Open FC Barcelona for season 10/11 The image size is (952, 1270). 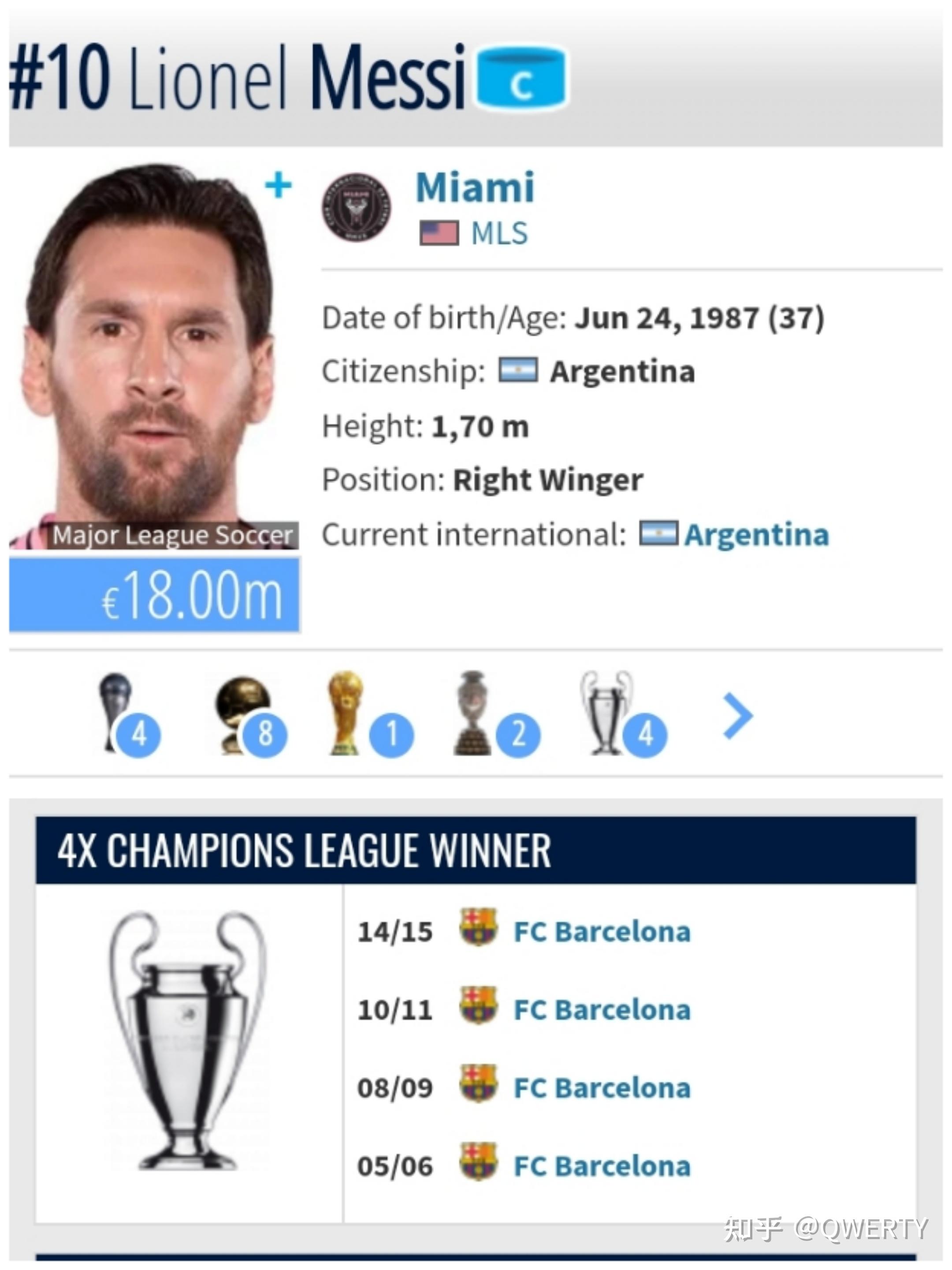tap(601, 1009)
